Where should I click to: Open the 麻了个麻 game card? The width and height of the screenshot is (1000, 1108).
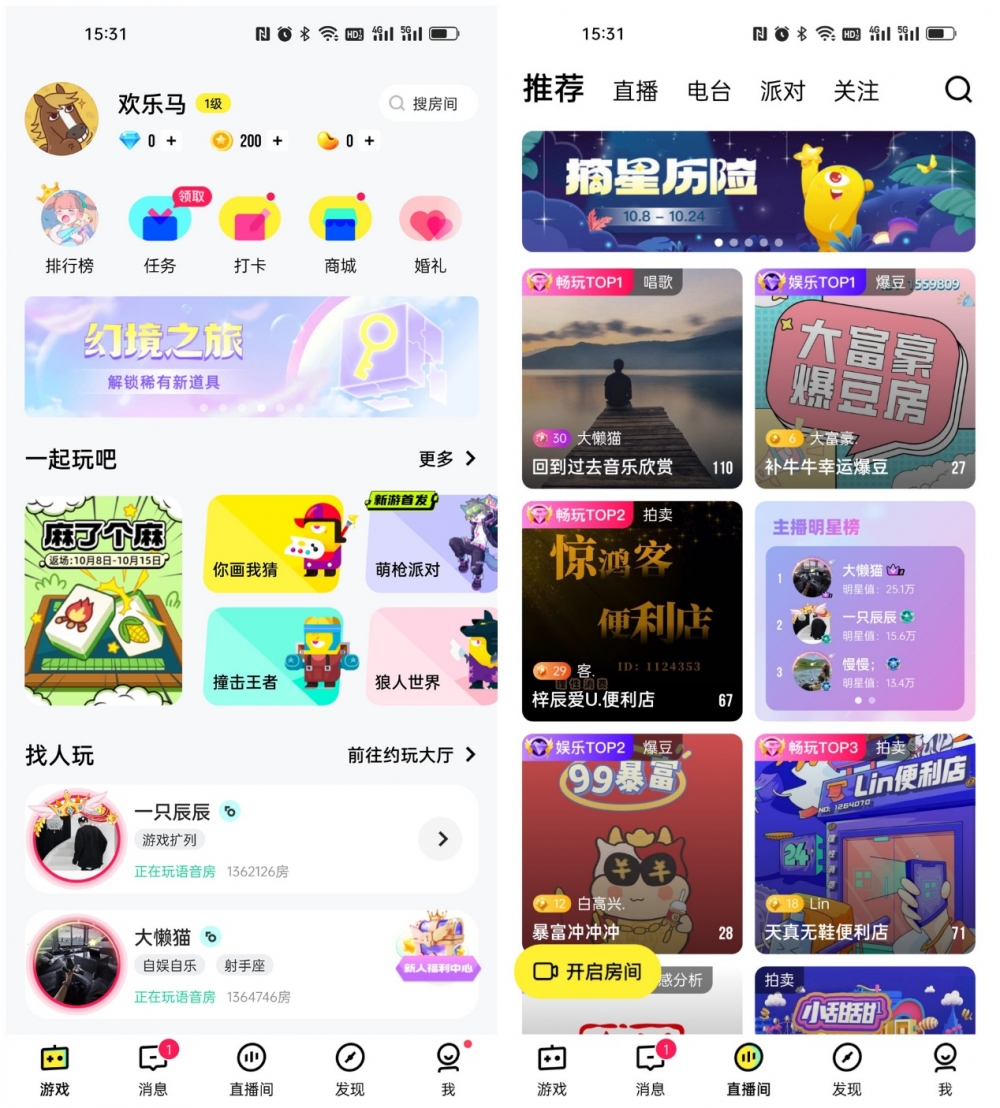pos(103,600)
